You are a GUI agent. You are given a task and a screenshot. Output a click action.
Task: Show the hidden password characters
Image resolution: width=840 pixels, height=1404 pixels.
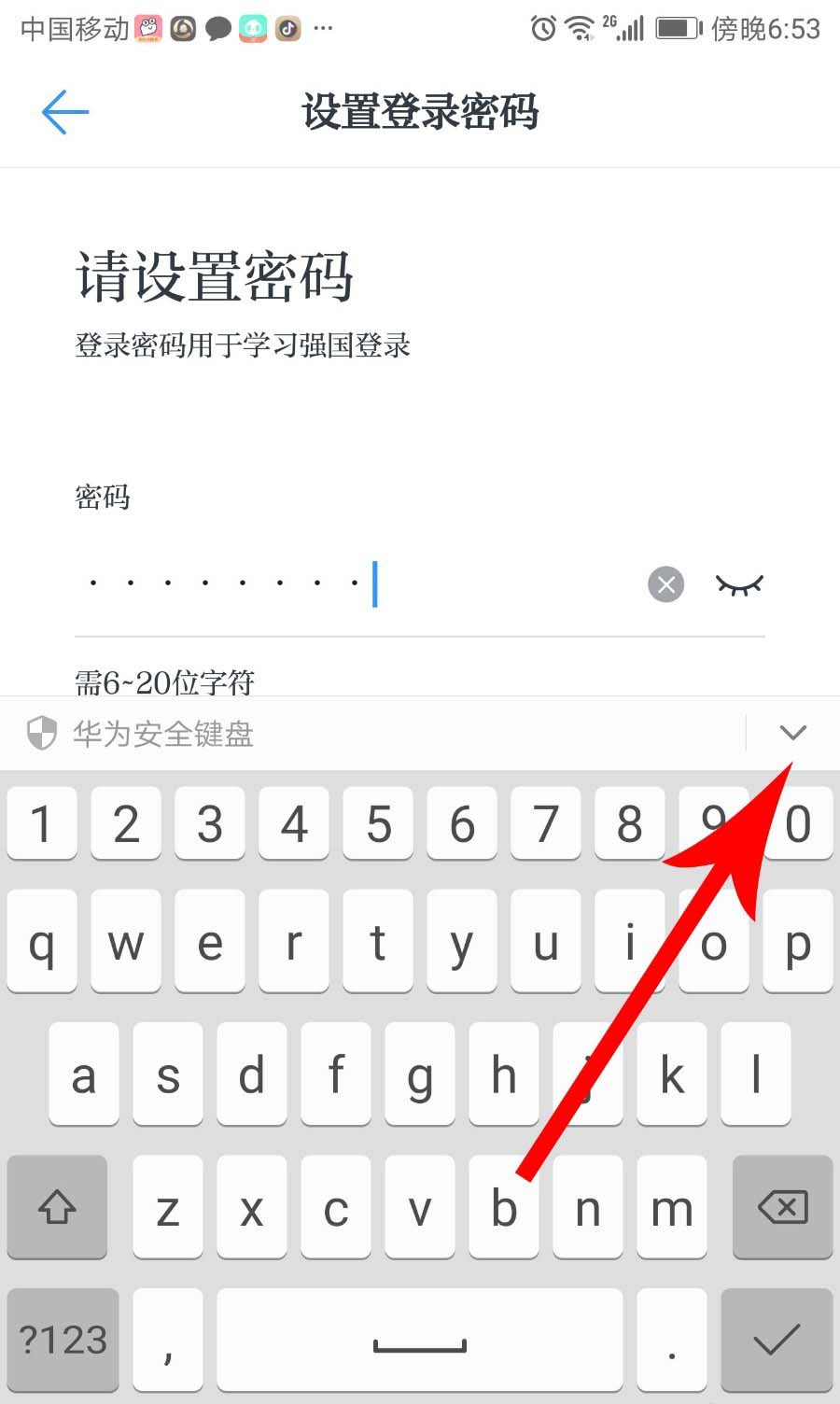coord(739,584)
